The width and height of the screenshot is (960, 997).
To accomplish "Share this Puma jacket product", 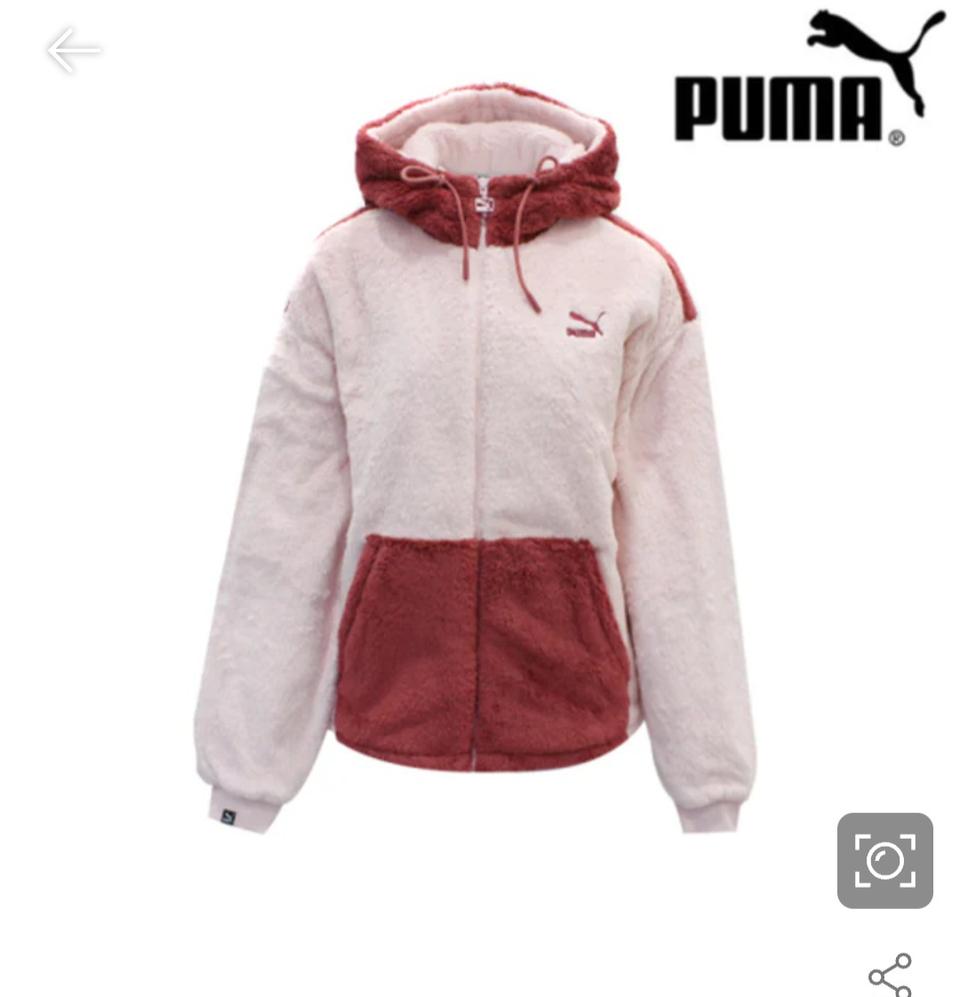I will coord(889,974).
